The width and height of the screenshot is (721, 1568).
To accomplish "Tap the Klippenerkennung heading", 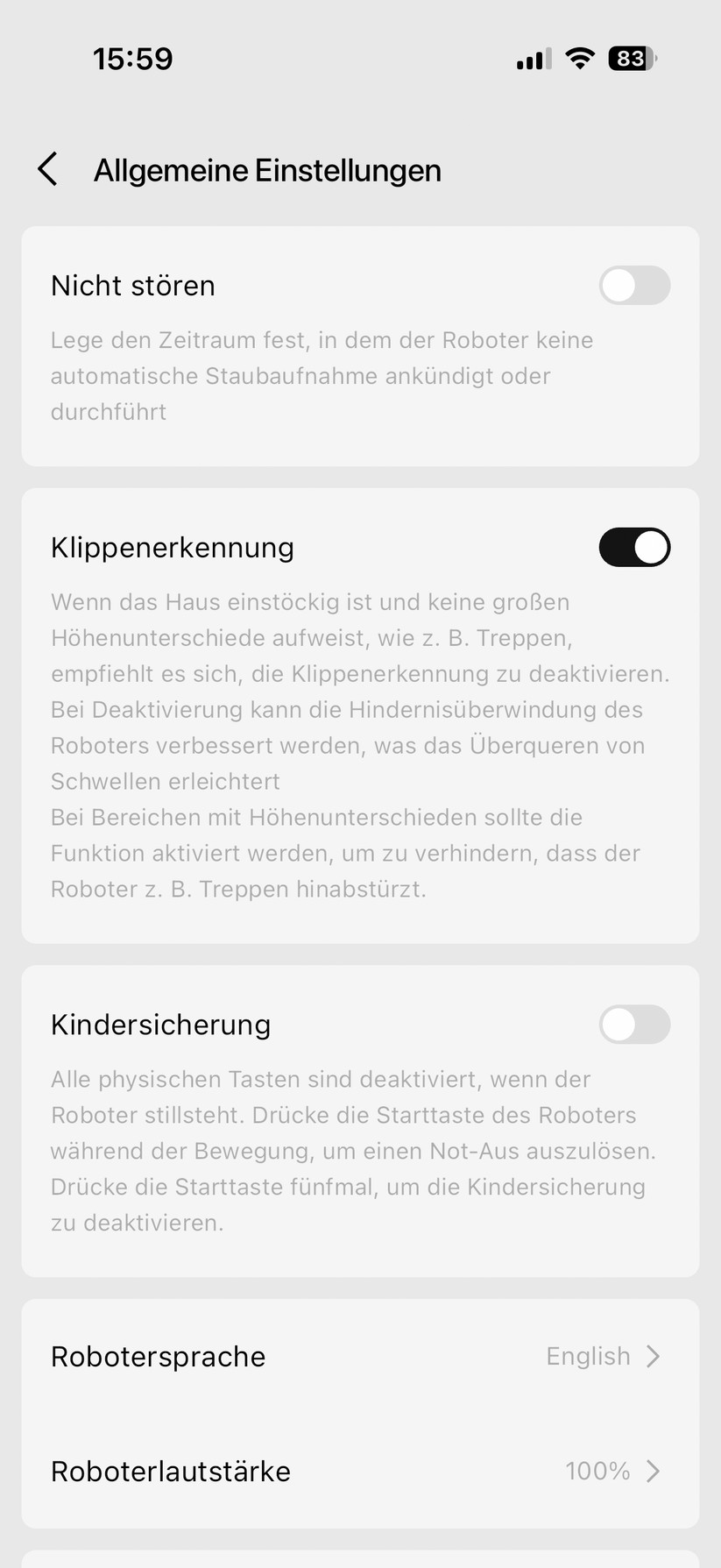I will pyautogui.click(x=172, y=547).
